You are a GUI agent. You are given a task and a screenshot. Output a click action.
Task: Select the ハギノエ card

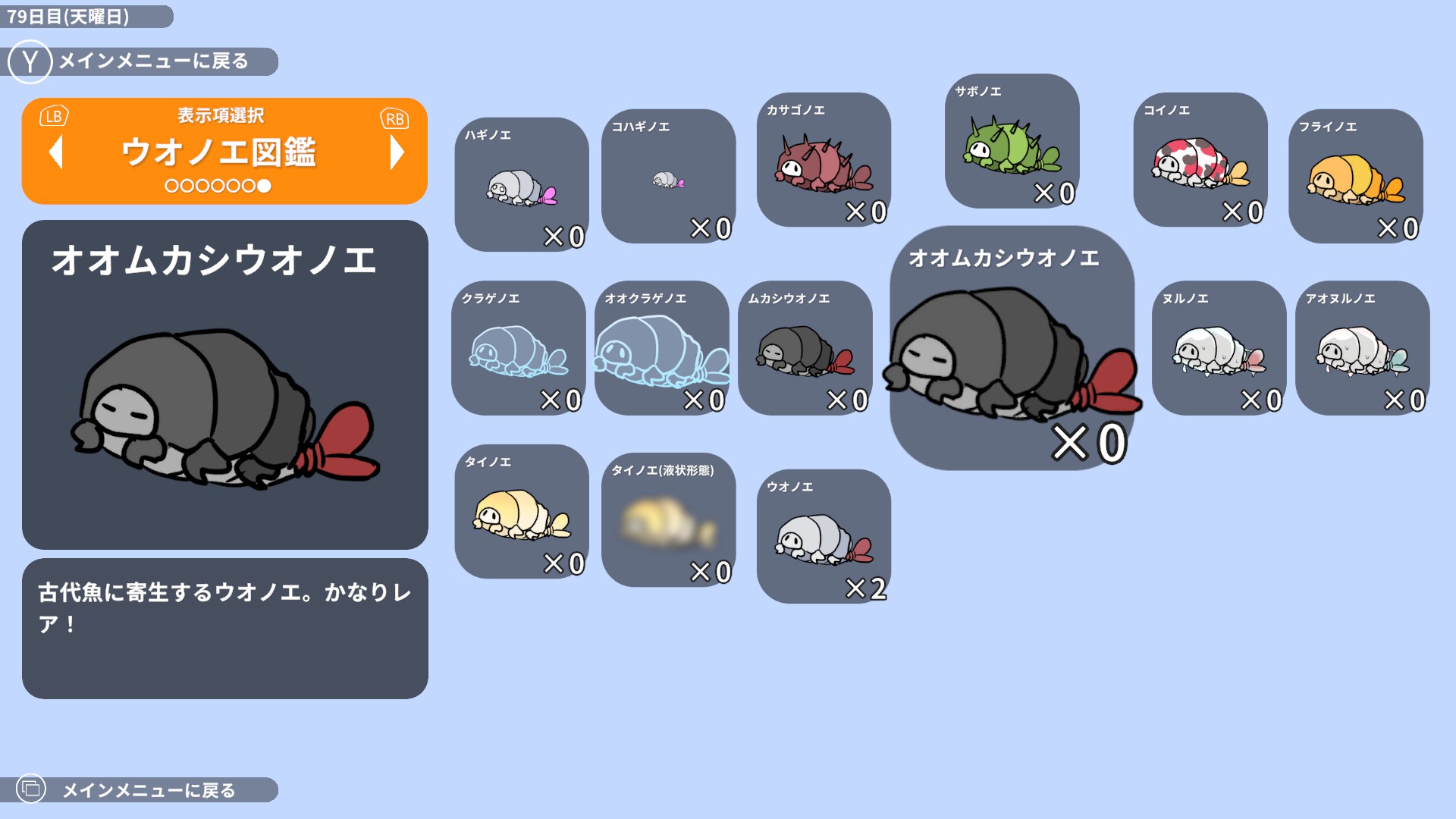522,184
